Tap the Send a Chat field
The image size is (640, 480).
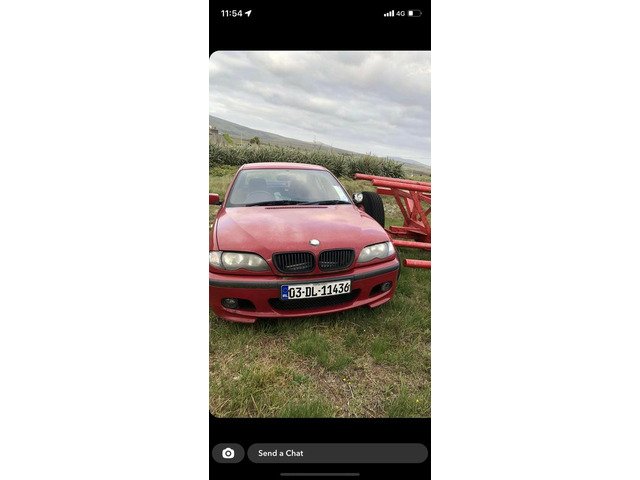(337, 453)
